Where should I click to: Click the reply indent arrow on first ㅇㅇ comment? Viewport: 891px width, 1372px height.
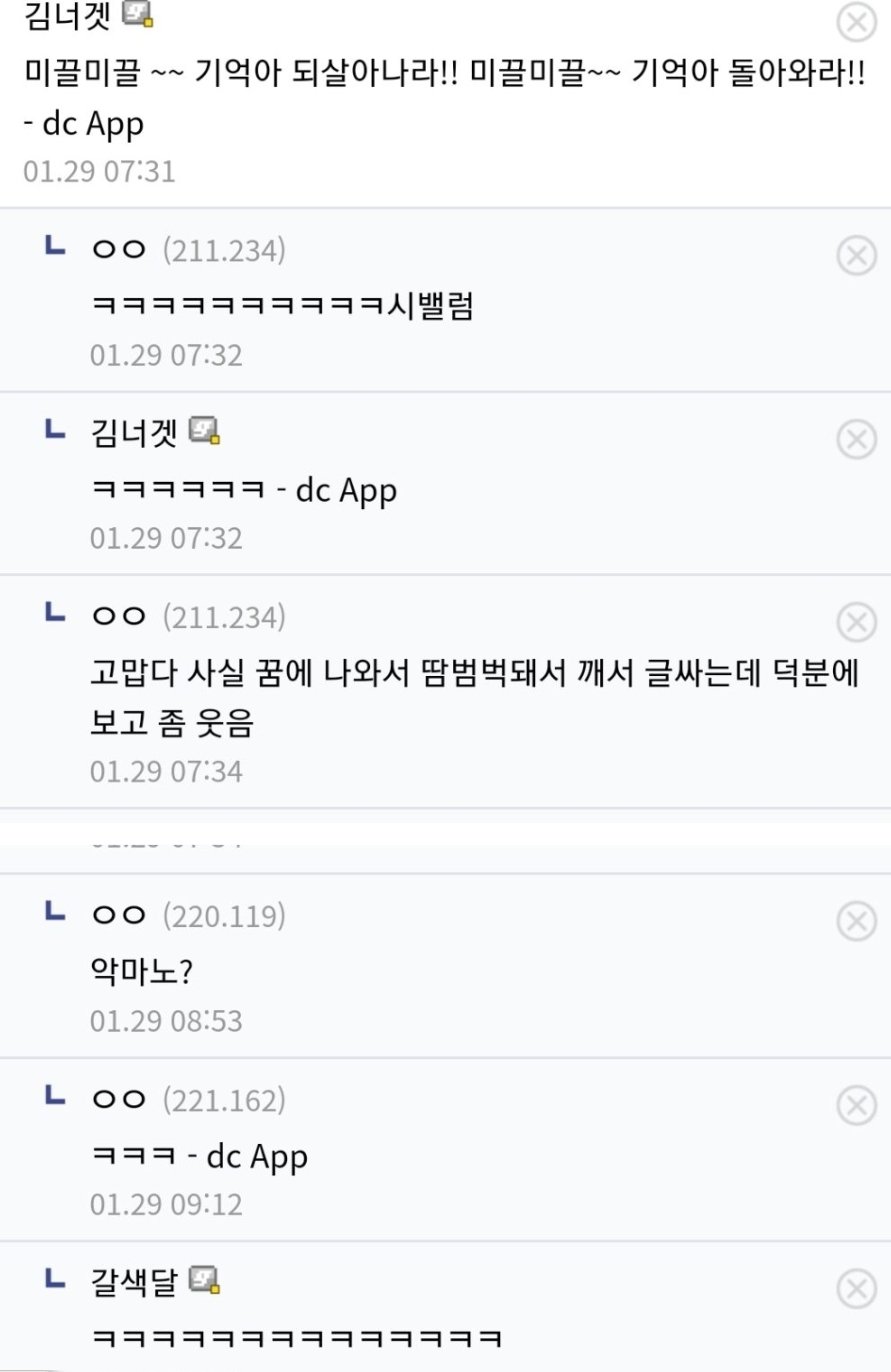click(56, 250)
